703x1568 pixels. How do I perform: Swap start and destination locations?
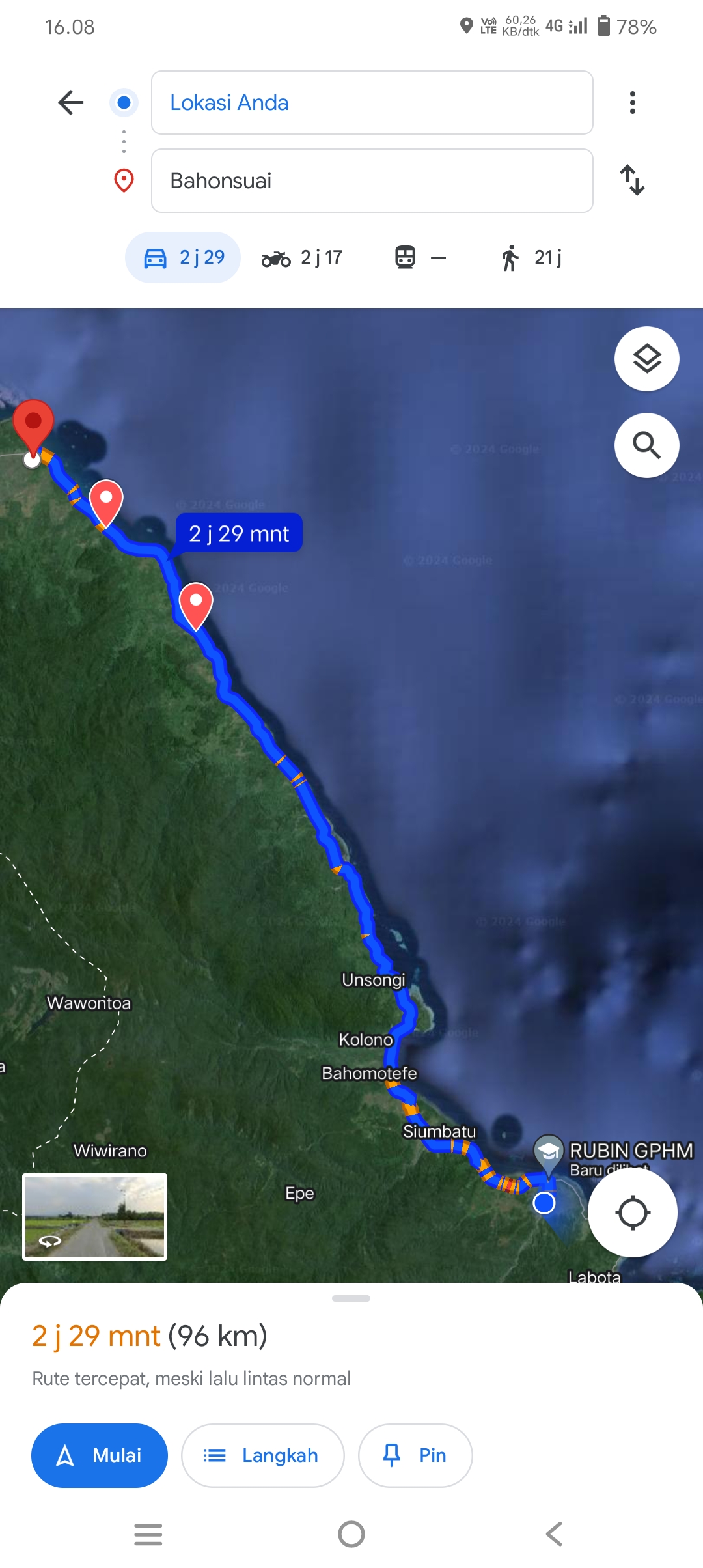pyautogui.click(x=632, y=180)
